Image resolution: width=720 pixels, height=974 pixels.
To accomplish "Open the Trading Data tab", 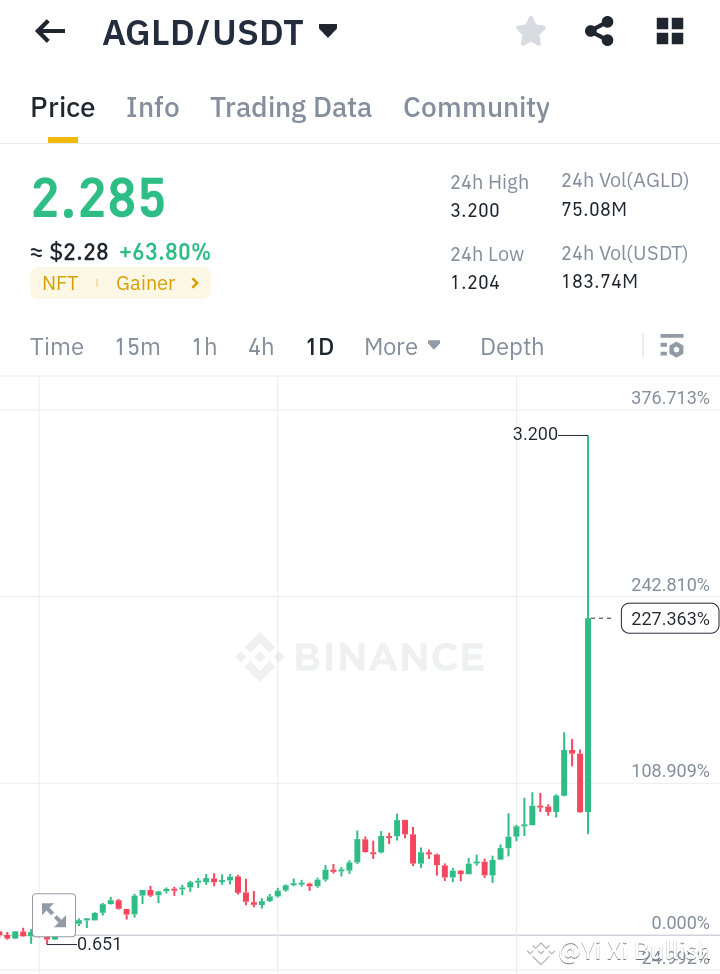I will click(291, 107).
